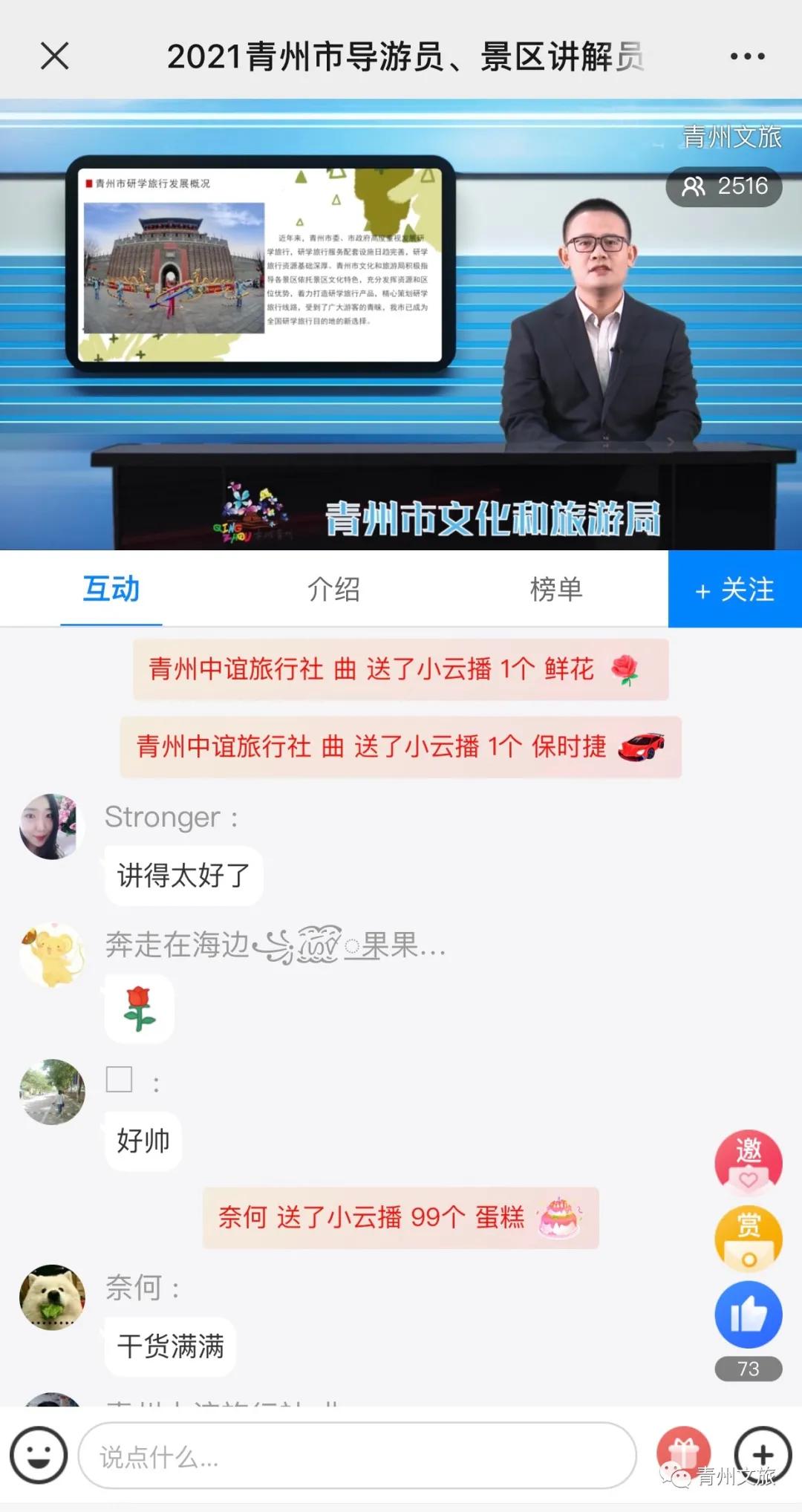The height and width of the screenshot is (1512, 802).
Task: Close the live stream page
Action: [54, 56]
